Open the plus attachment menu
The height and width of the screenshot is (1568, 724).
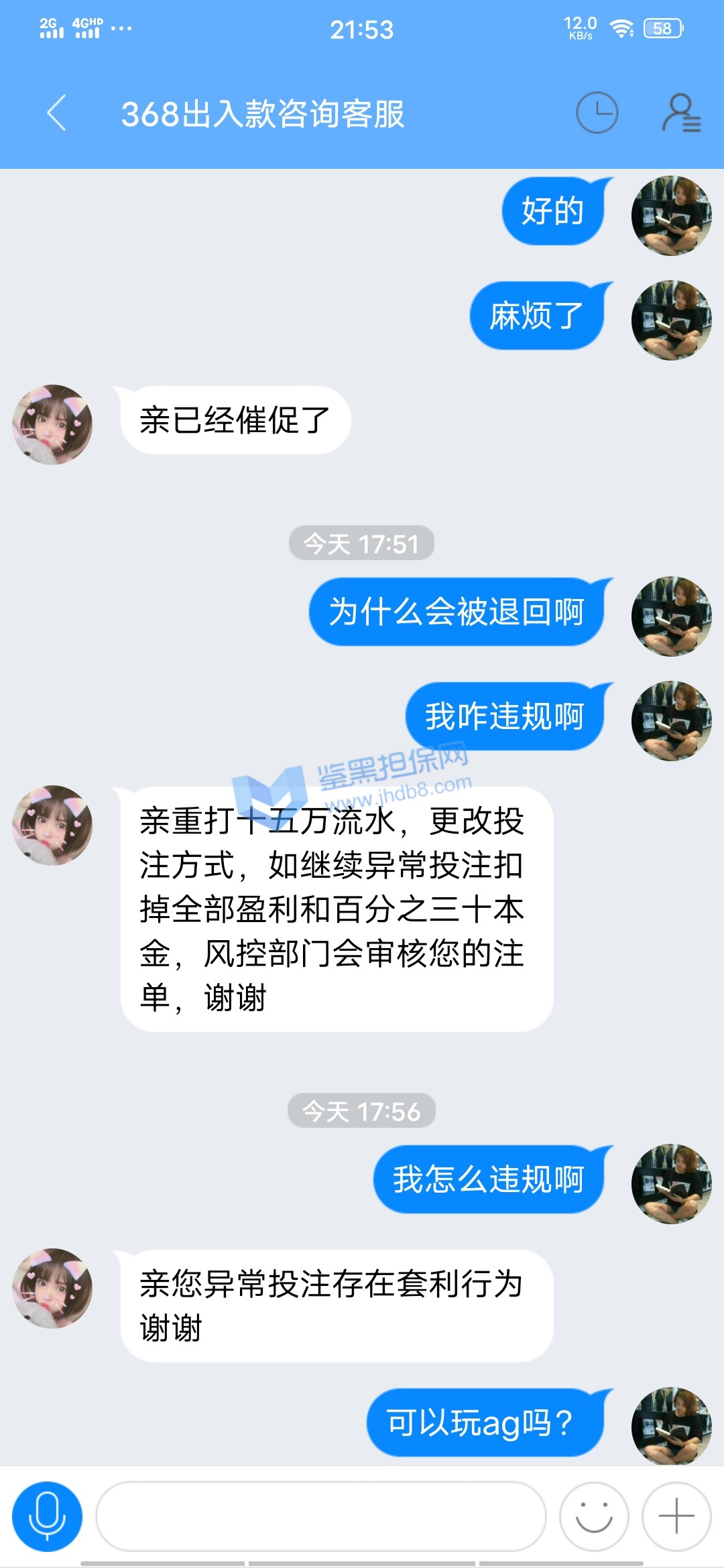point(676,1516)
